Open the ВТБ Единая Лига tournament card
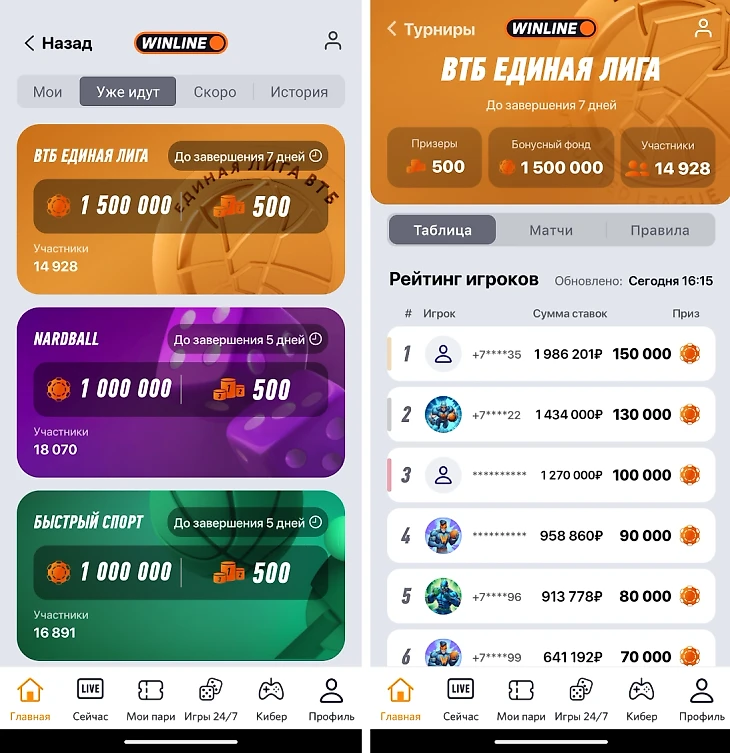 181,208
